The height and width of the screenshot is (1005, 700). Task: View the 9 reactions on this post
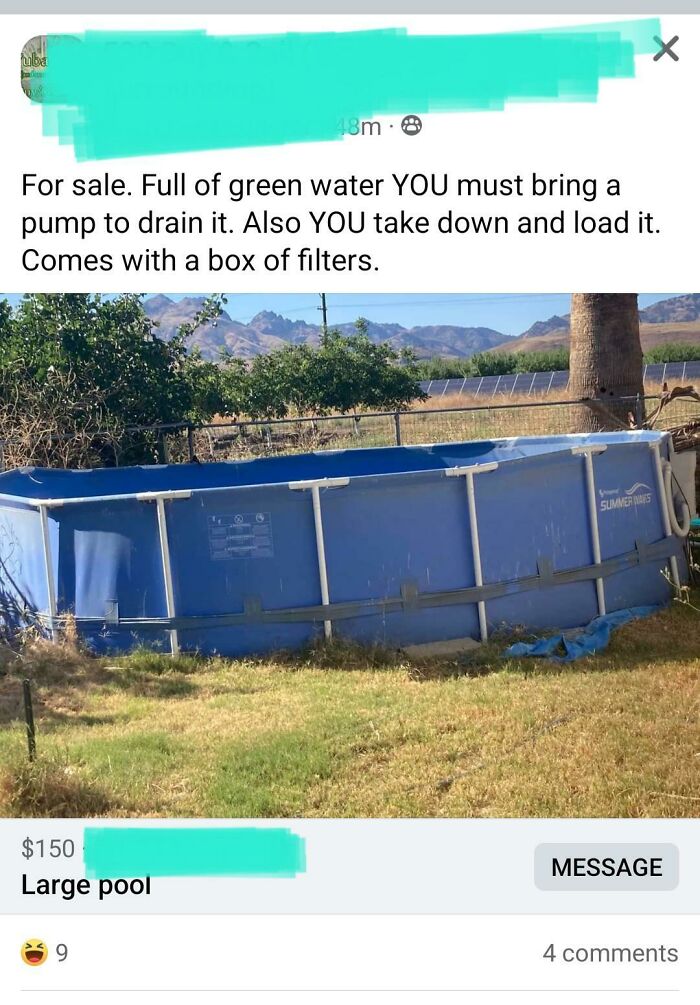click(45, 953)
